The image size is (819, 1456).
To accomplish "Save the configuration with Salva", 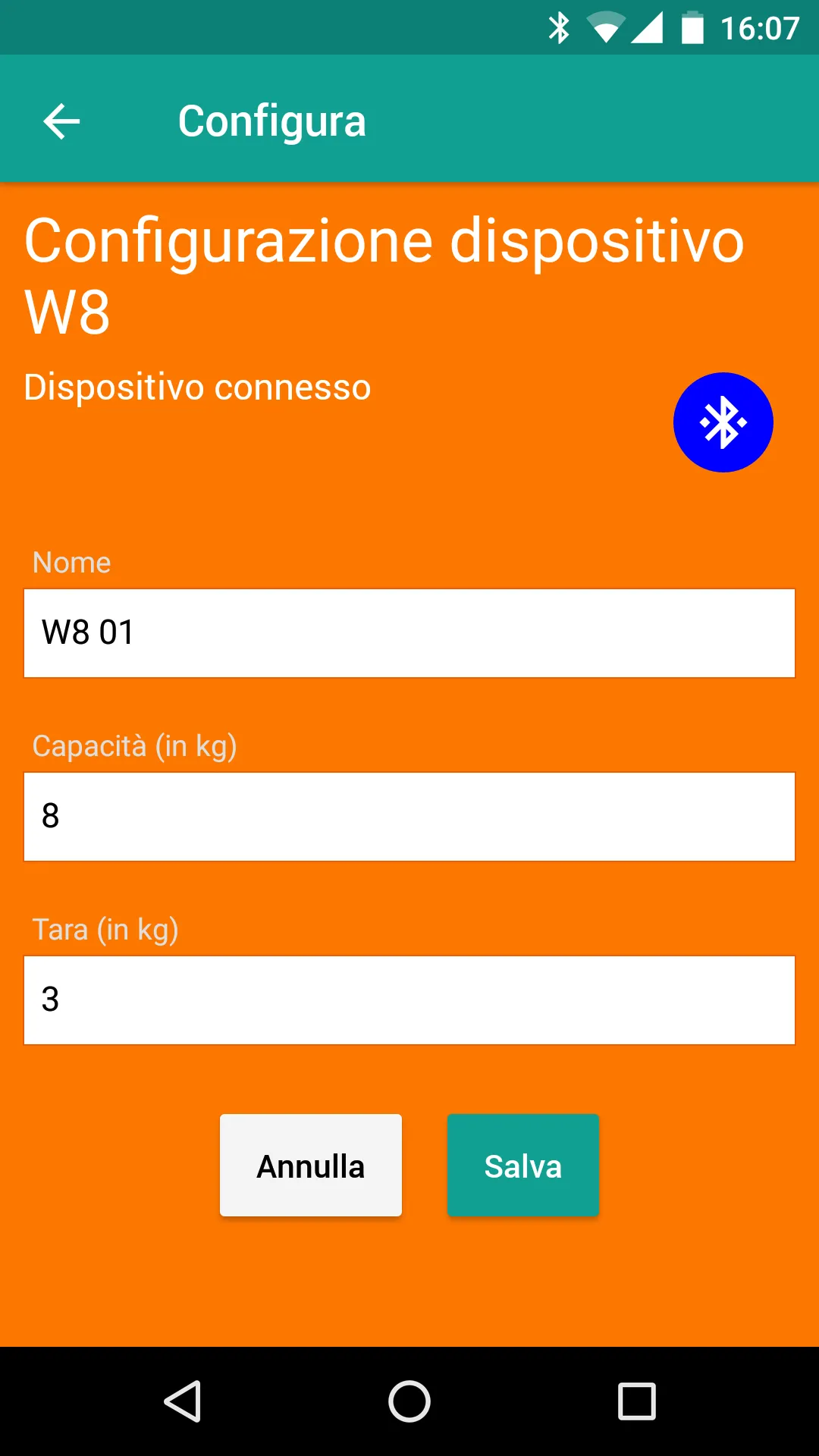I will point(523,1166).
